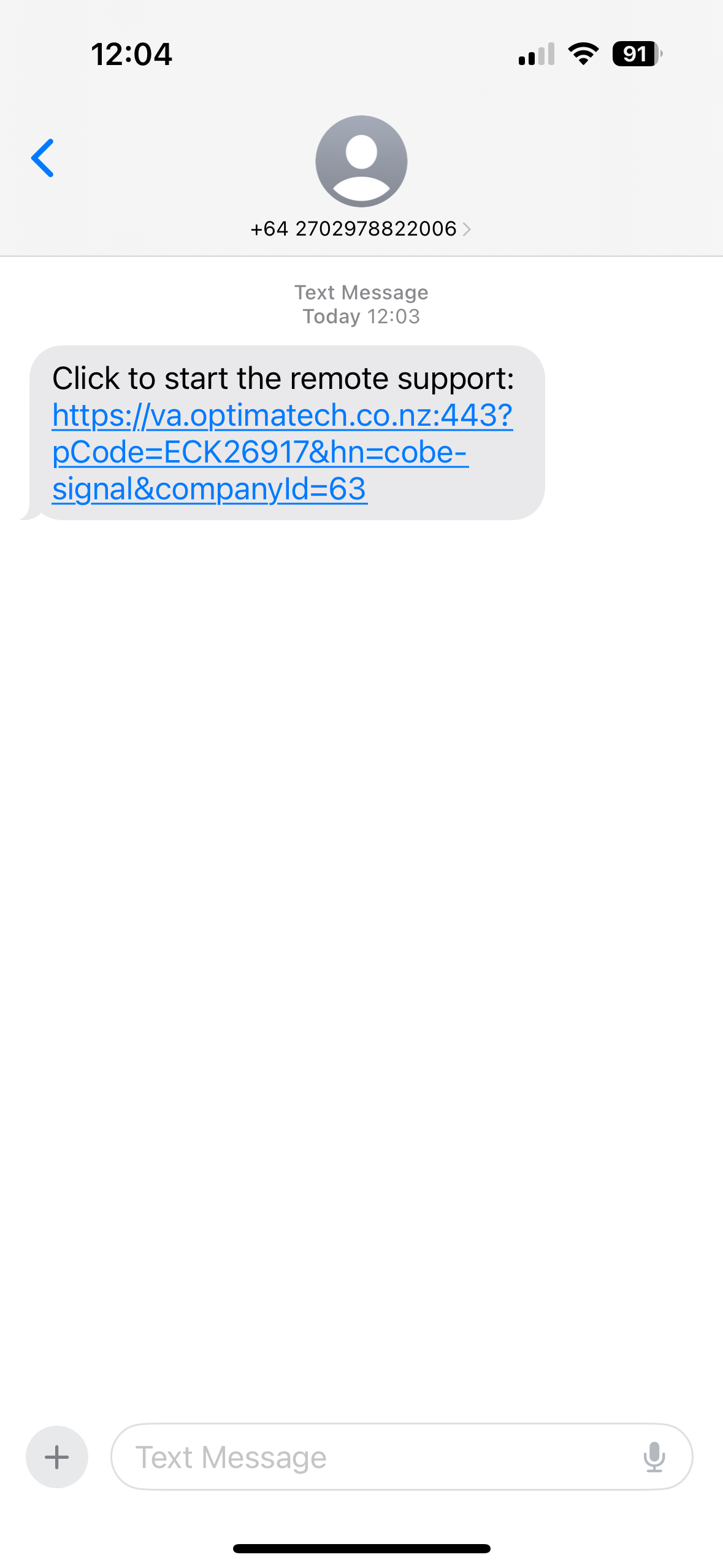Open the plus attachments menu
This screenshot has width=723, height=1568.
click(57, 1457)
